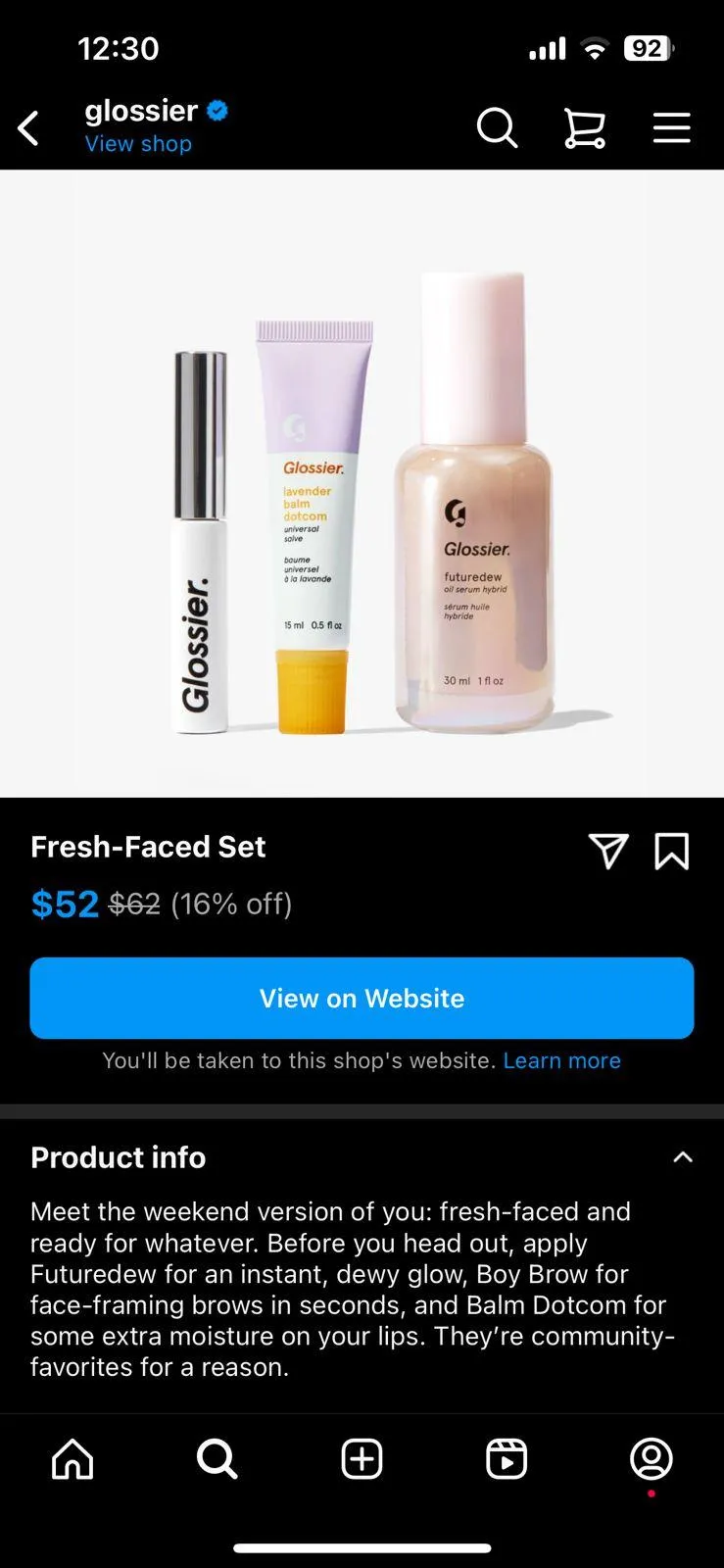Collapse the Product info section

[683, 1157]
